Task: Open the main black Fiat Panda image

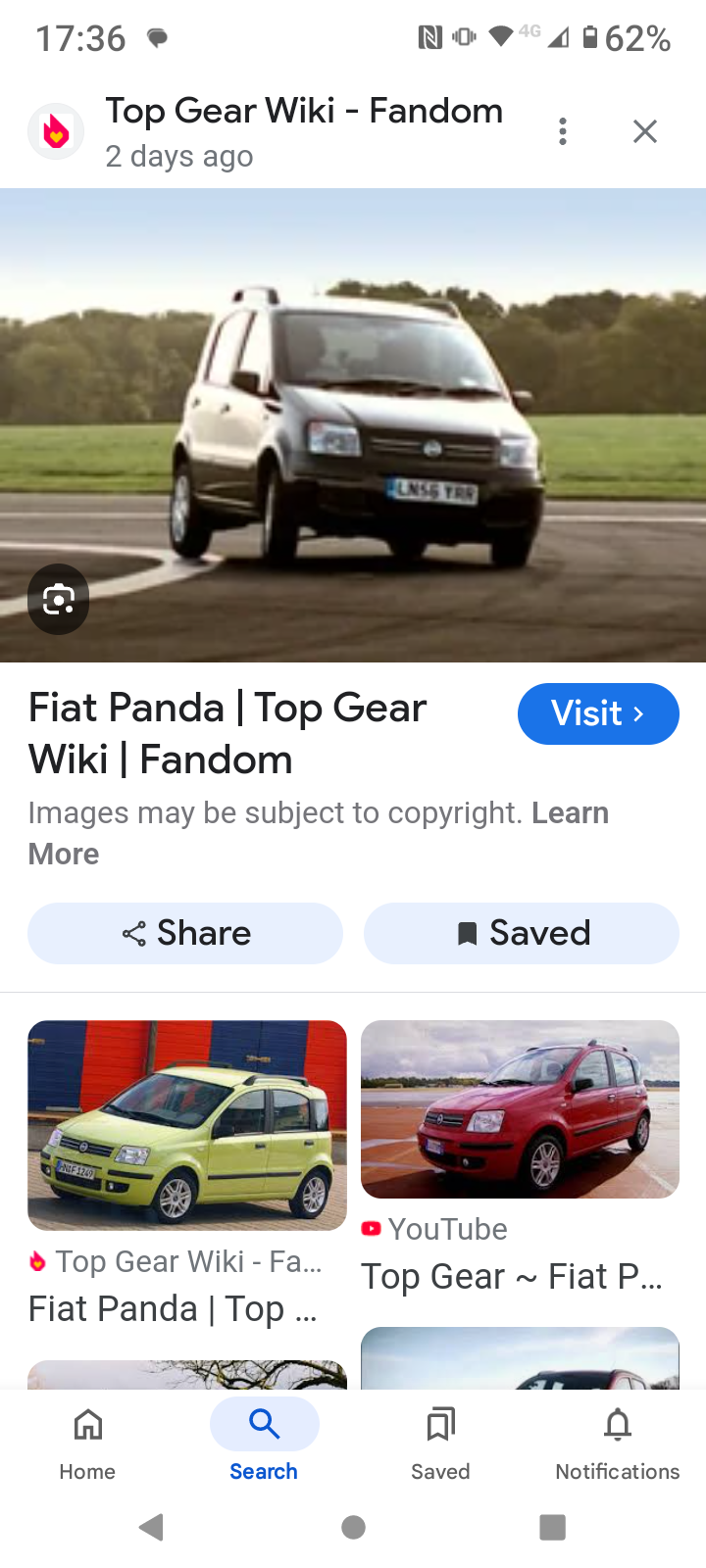Action: pos(353,425)
